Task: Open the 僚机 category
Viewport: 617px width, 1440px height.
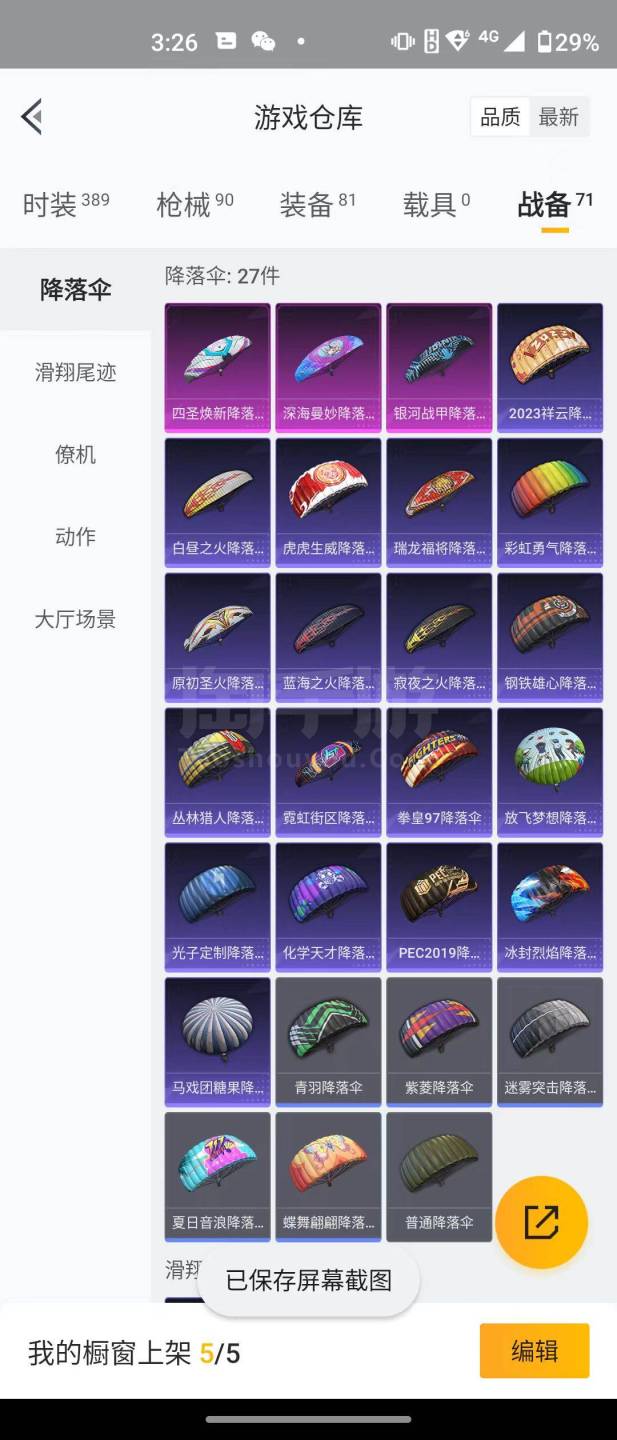Action: click(76, 454)
